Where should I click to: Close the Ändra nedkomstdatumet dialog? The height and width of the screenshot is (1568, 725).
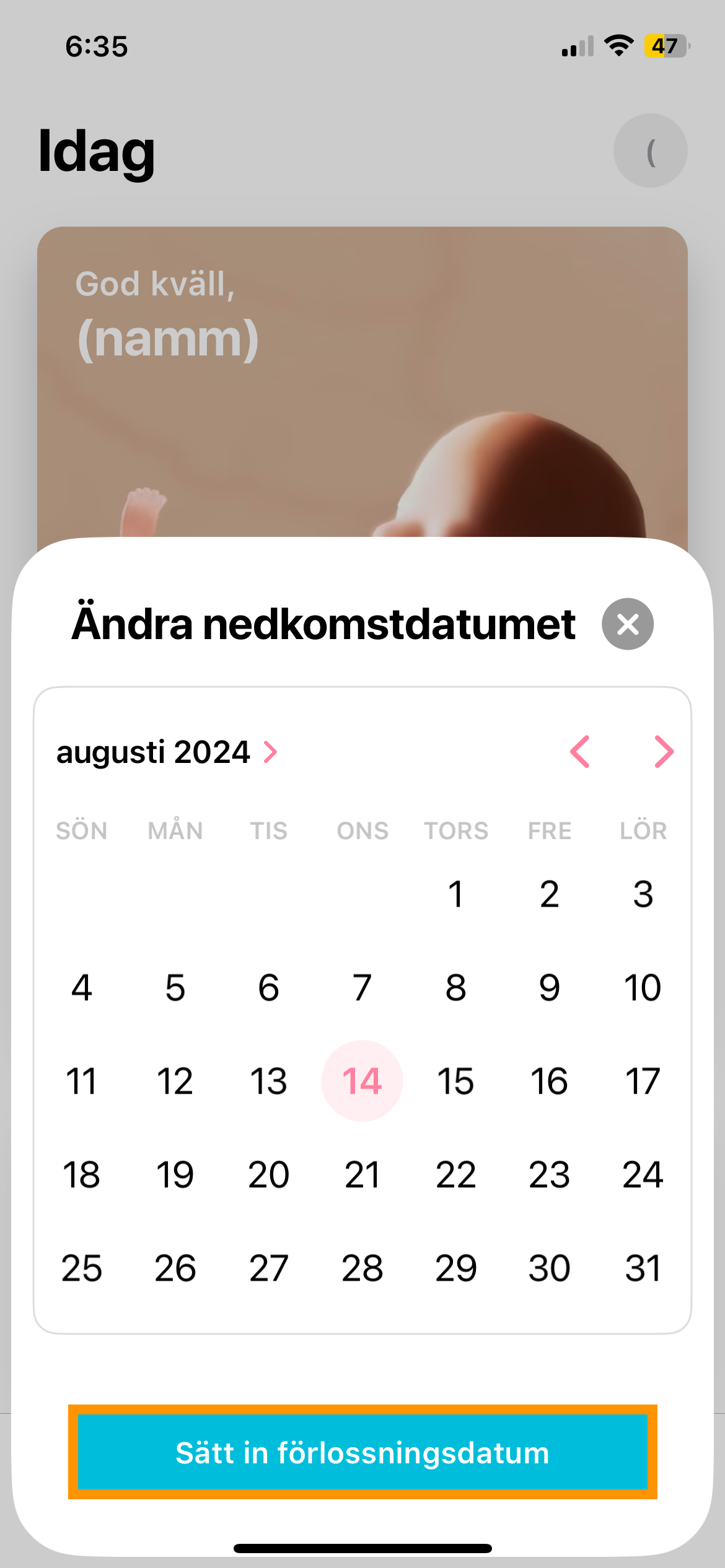tap(628, 624)
